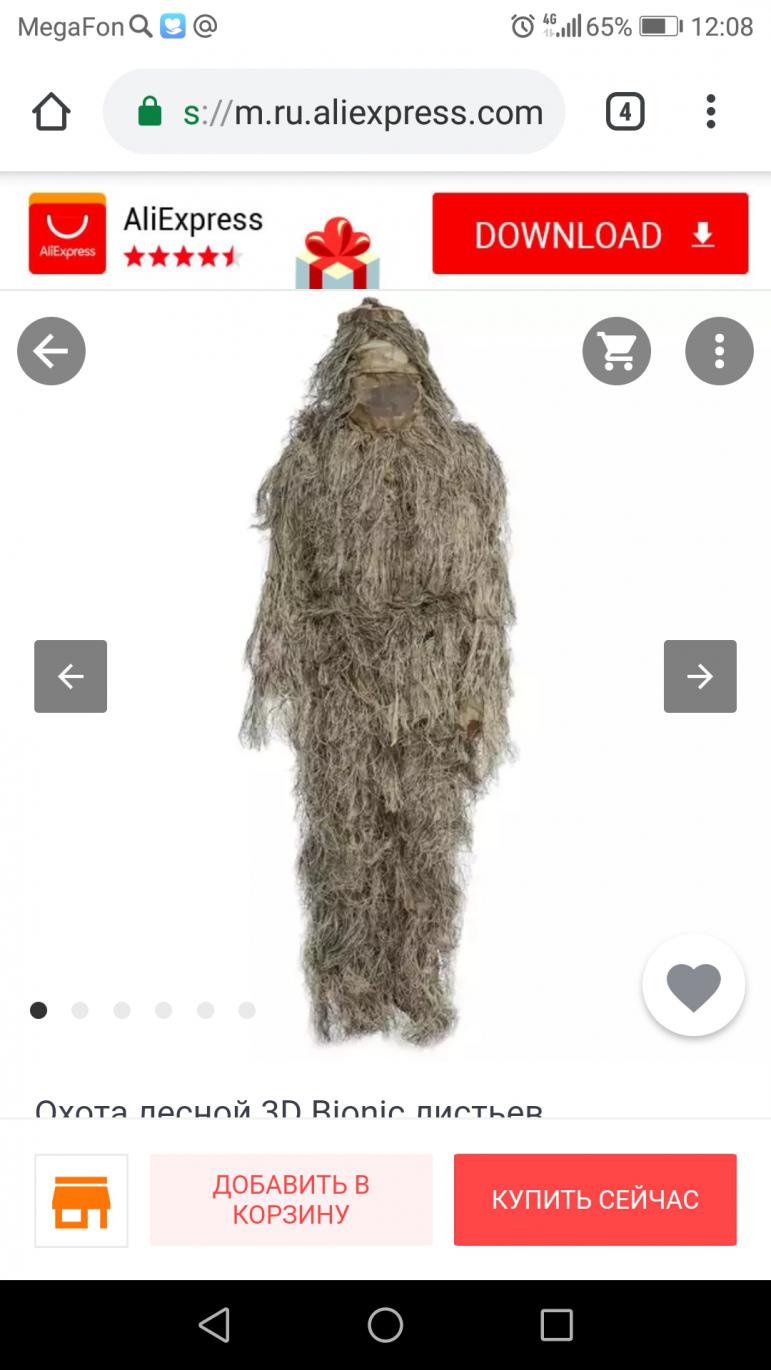Visit the seller's store
Image resolution: width=771 pixels, height=1370 pixels.
(x=81, y=1200)
